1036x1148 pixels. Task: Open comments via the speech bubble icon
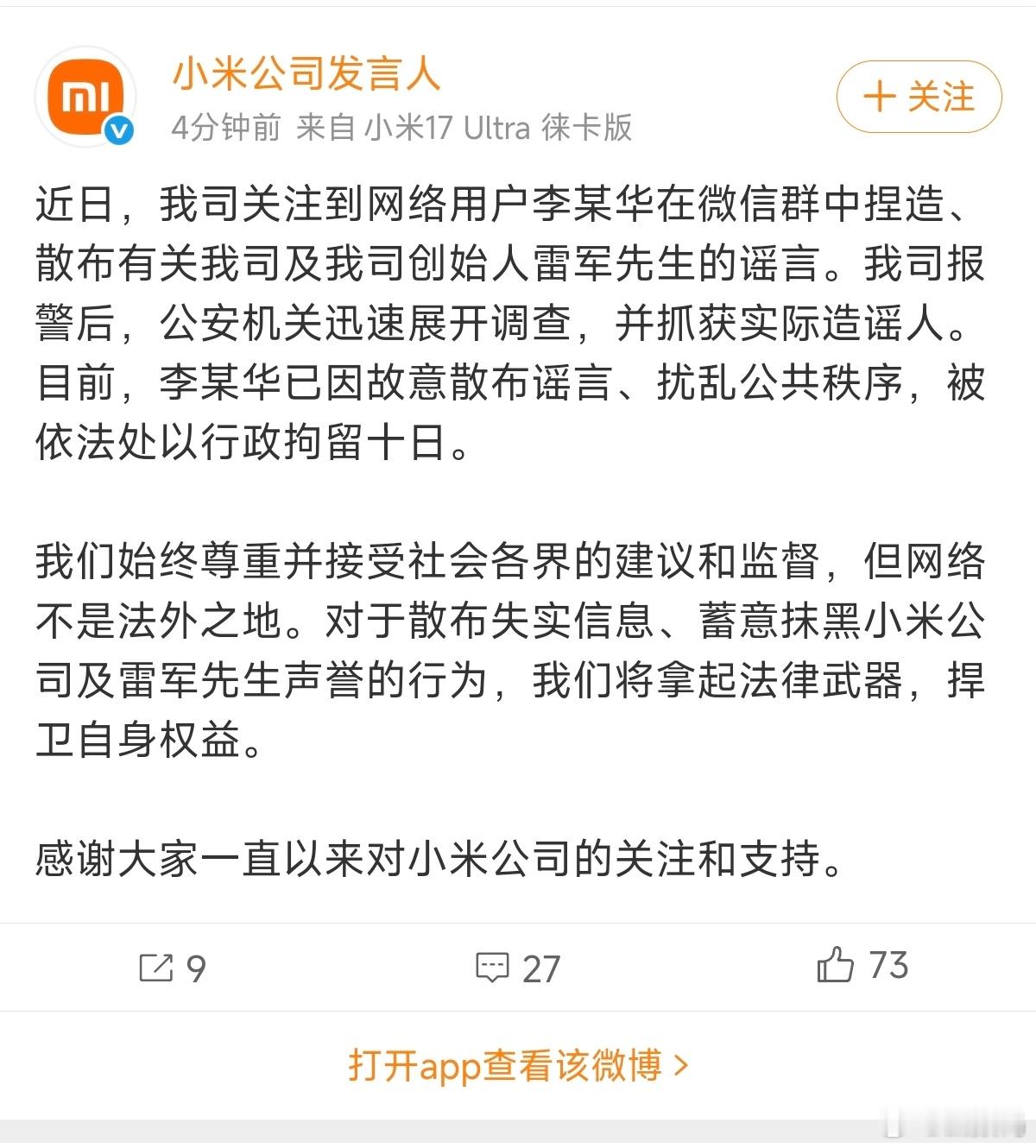point(493,967)
